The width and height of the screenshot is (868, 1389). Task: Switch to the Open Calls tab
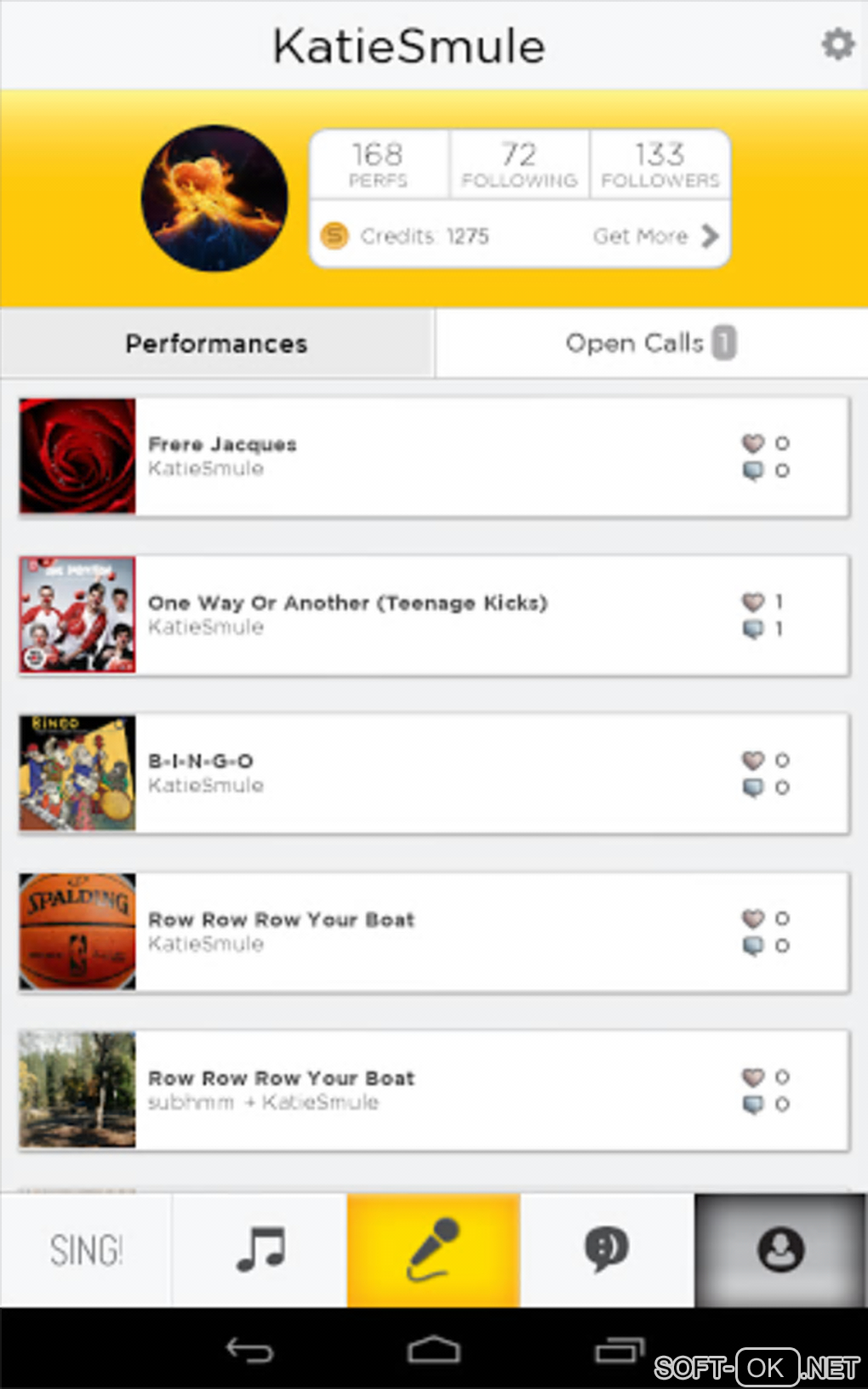click(651, 343)
